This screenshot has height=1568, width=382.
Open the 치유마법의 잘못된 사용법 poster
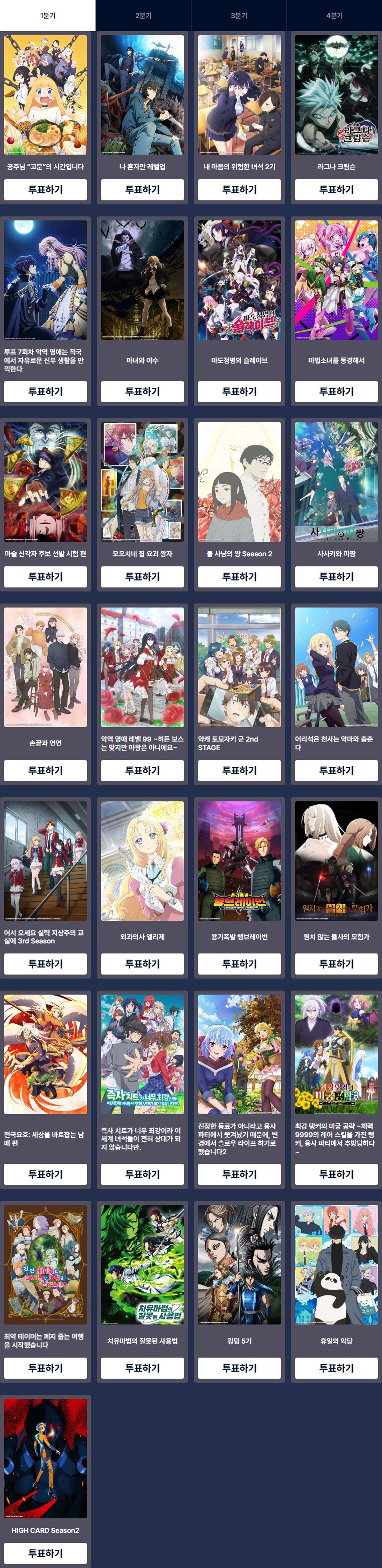142,1264
